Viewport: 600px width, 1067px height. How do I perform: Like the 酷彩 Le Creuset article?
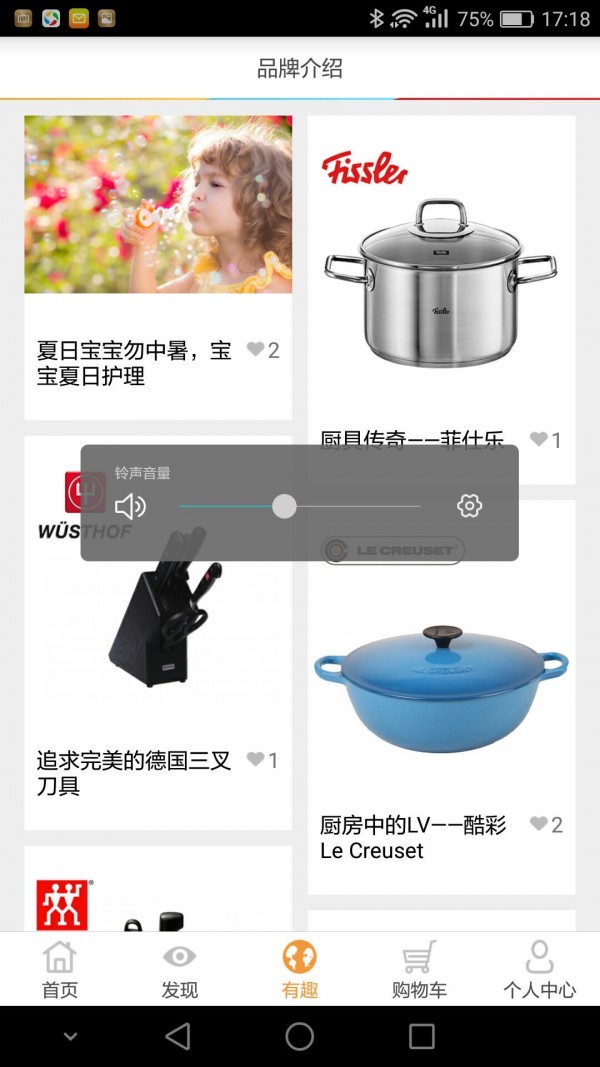point(546,824)
